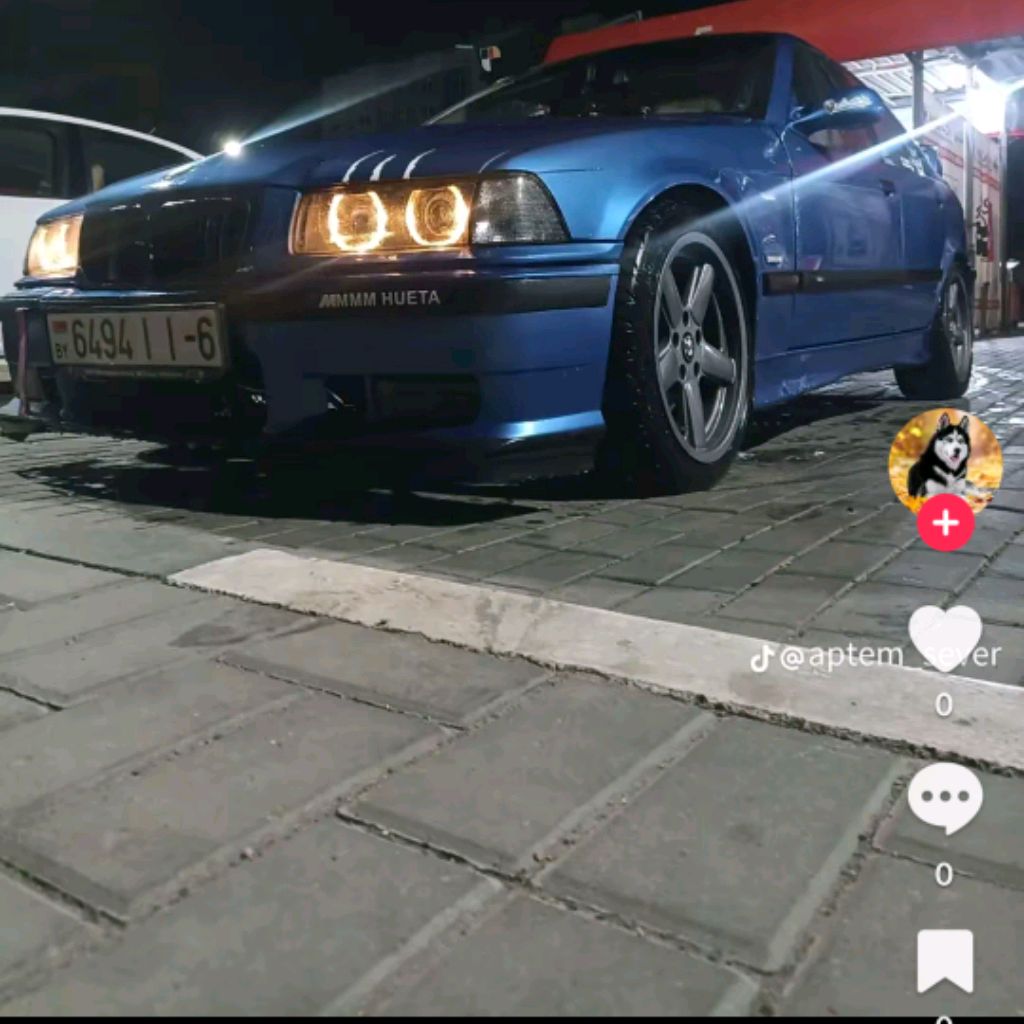Screen dimensions: 1024x1024
Task: Follow the creator with the plus button
Action: pos(945,523)
